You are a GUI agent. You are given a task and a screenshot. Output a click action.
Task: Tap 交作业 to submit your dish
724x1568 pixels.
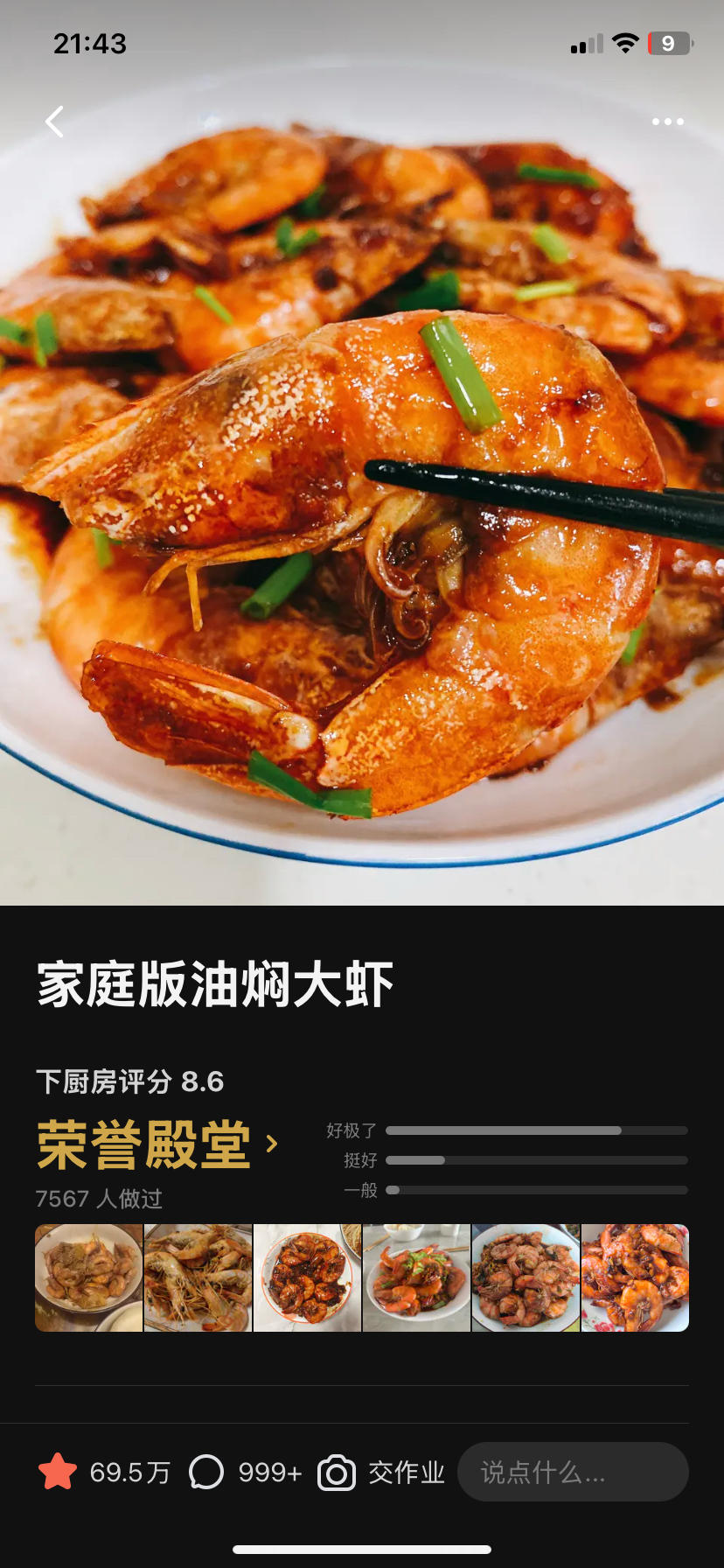[x=381, y=1472]
